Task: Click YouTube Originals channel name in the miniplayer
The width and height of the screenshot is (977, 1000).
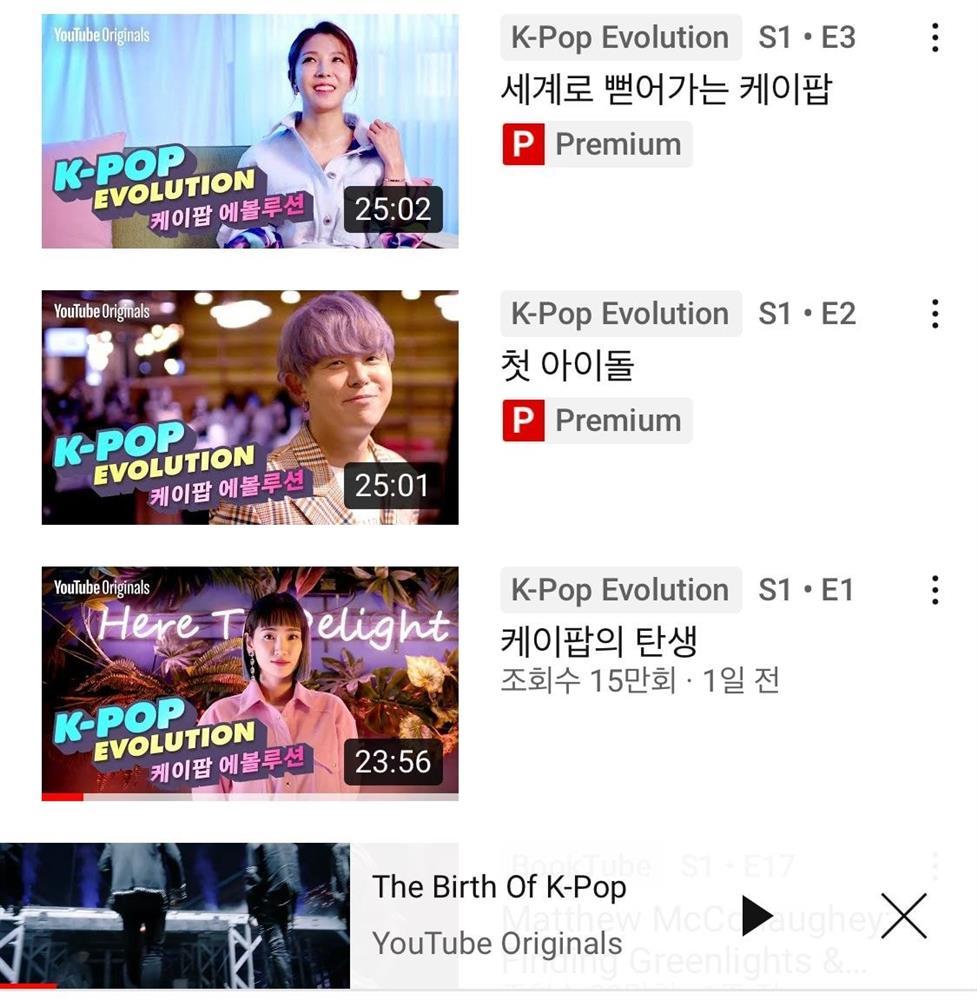Action: pos(495,942)
